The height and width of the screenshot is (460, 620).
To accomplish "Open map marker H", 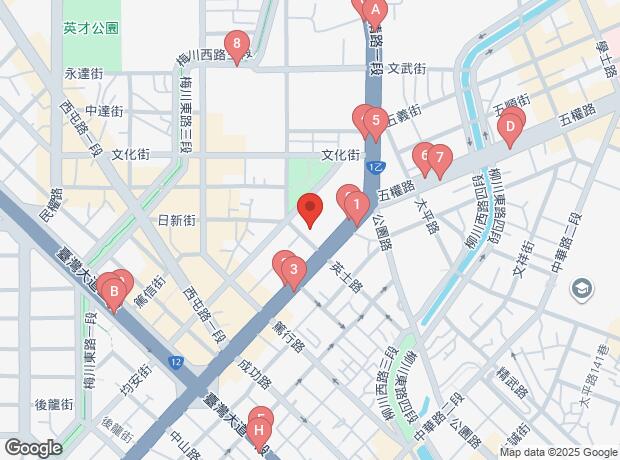I will (259, 432).
